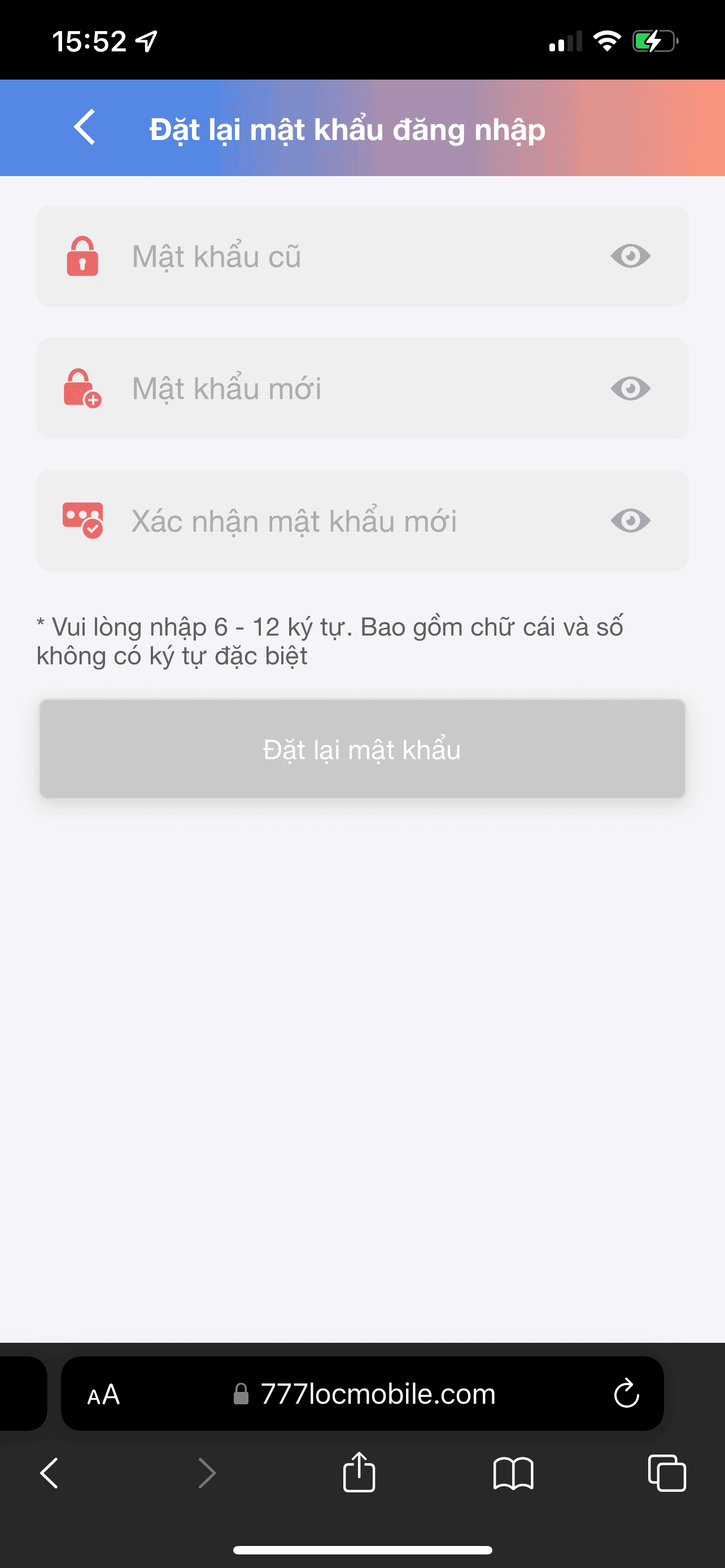725x1568 pixels.
Task: Click the red lock icon beside old password
Action: [82, 256]
